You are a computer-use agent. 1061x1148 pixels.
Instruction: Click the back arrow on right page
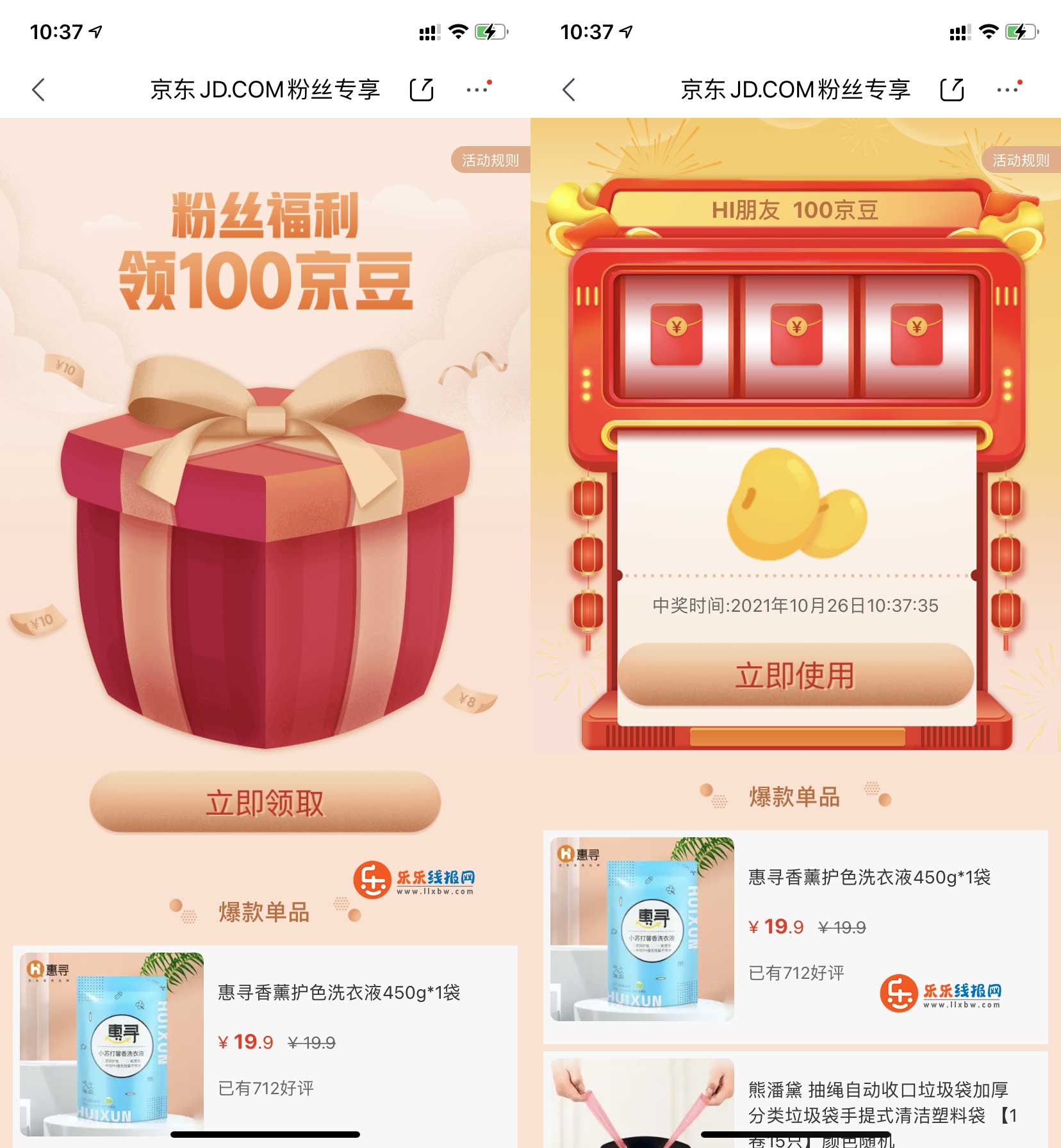click(x=569, y=90)
